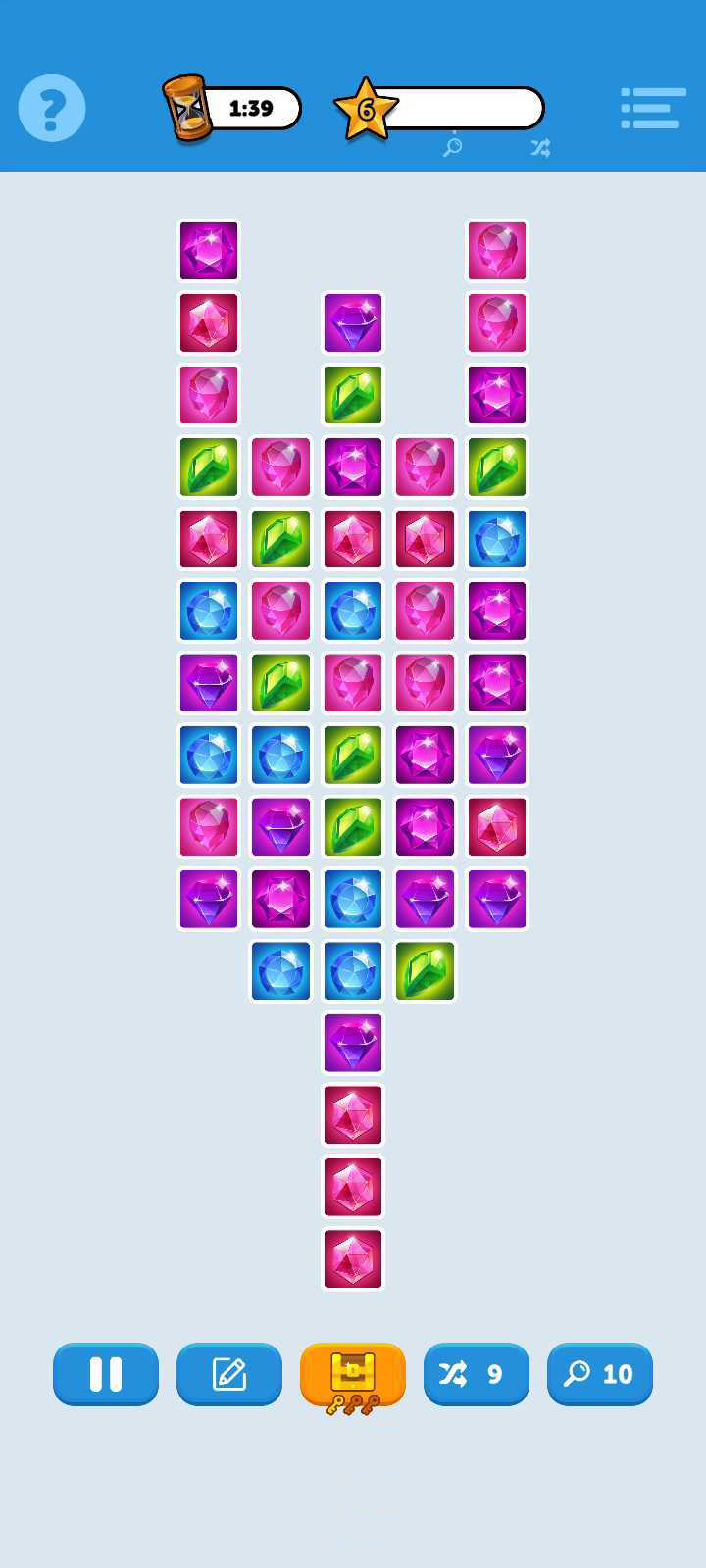Image resolution: width=706 pixels, height=1568 pixels.
Task: Click the hint button showing 10 uses
Action: point(599,1374)
